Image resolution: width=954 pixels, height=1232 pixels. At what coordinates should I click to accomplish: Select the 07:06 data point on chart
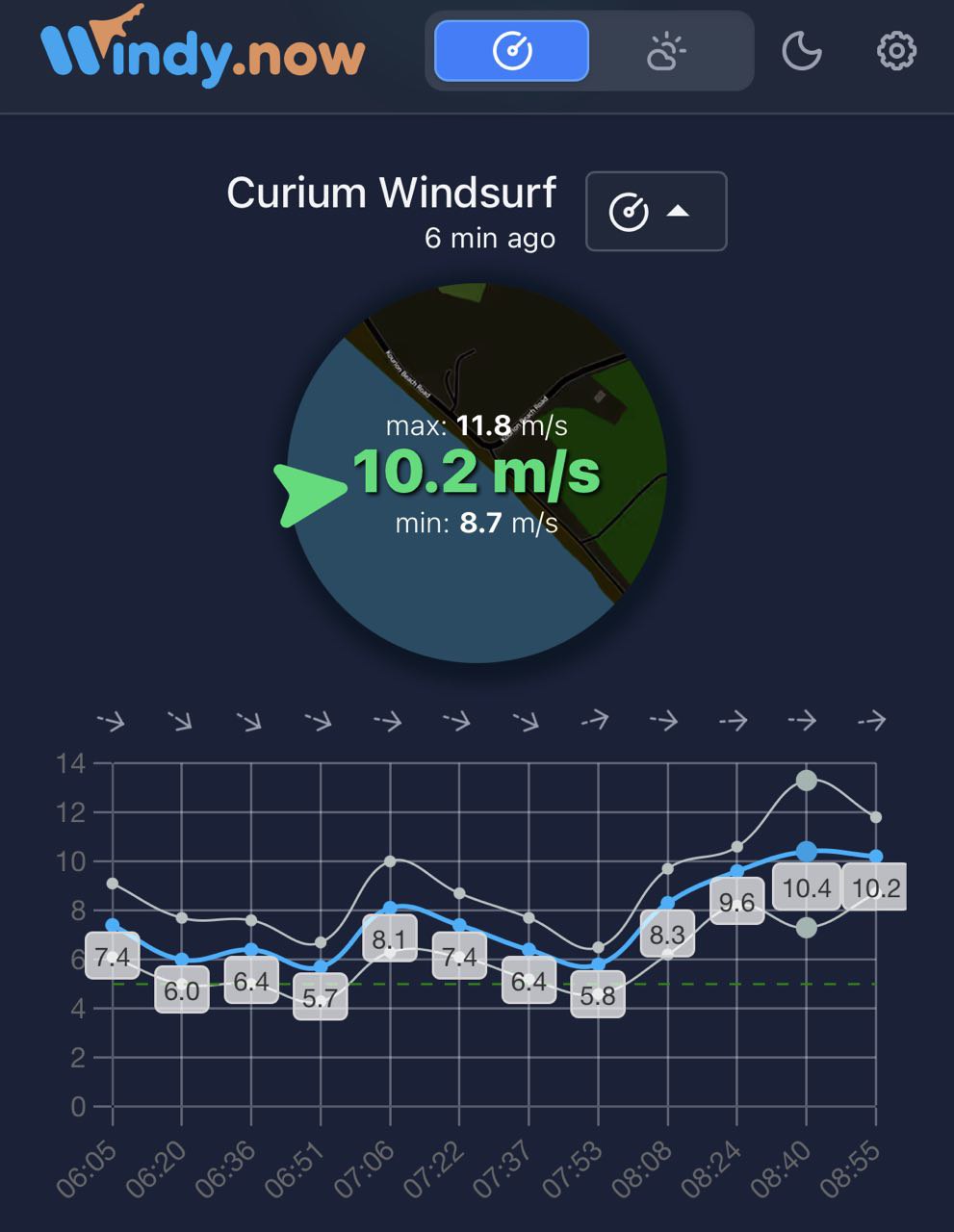click(x=390, y=908)
